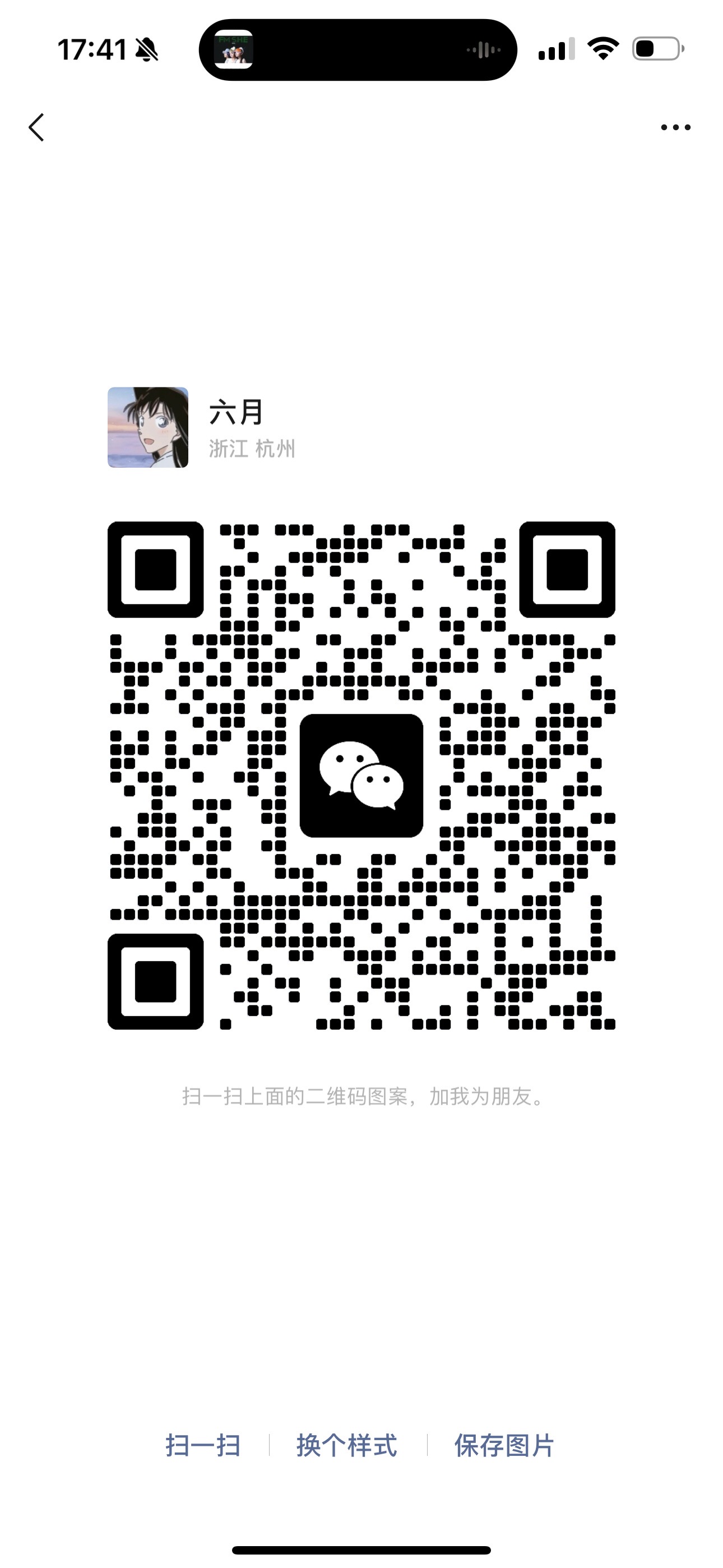Save the QR code with 保存图片

[504, 1445]
